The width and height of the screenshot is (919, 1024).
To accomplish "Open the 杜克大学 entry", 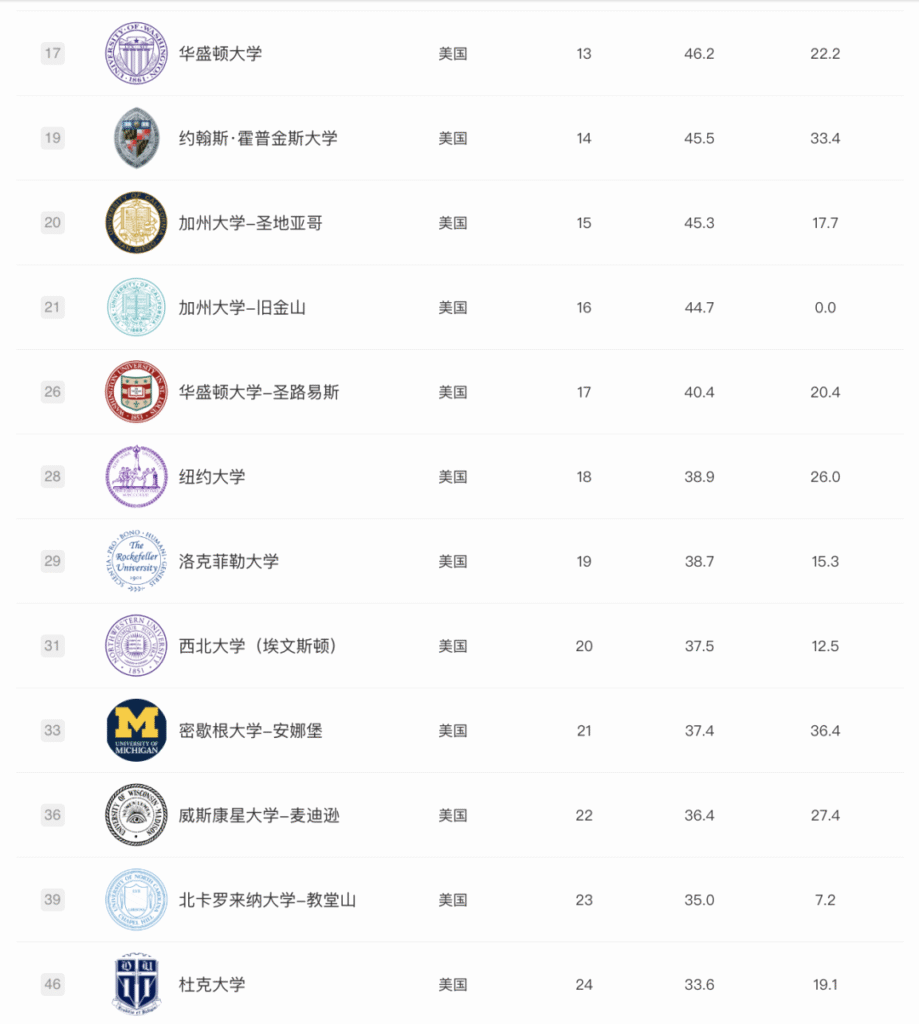I will point(212,985).
